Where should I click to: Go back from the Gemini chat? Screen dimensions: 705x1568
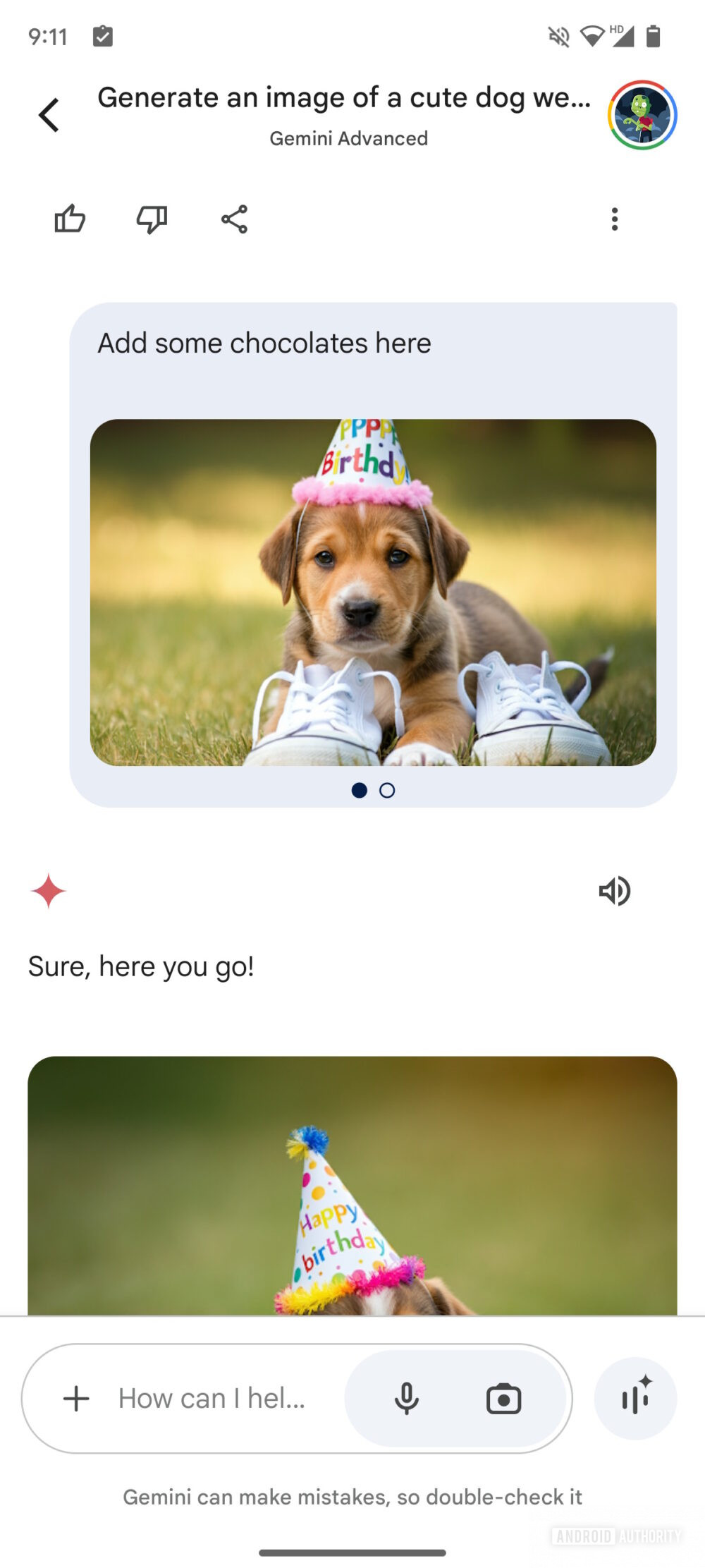pos(49,115)
